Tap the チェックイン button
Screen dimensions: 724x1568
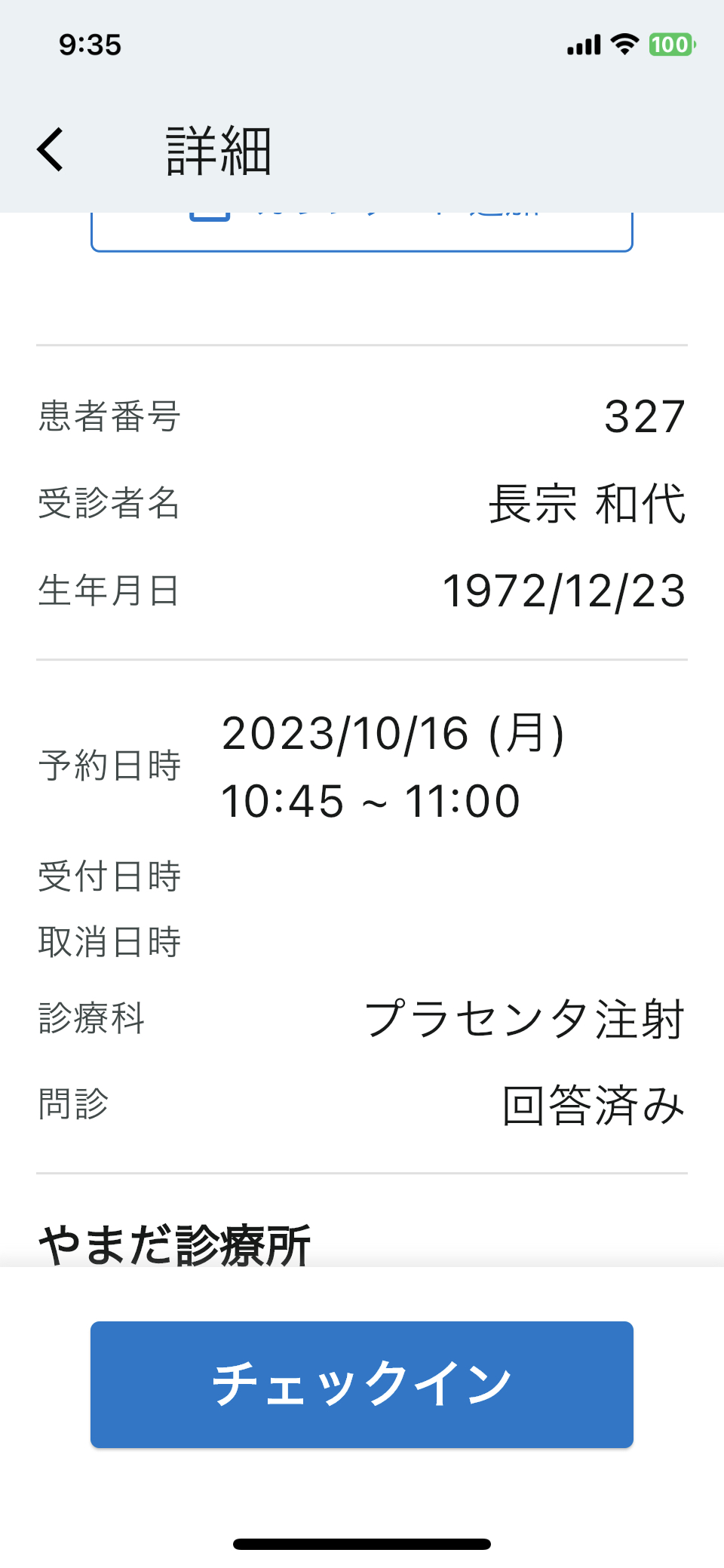click(362, 1384)
